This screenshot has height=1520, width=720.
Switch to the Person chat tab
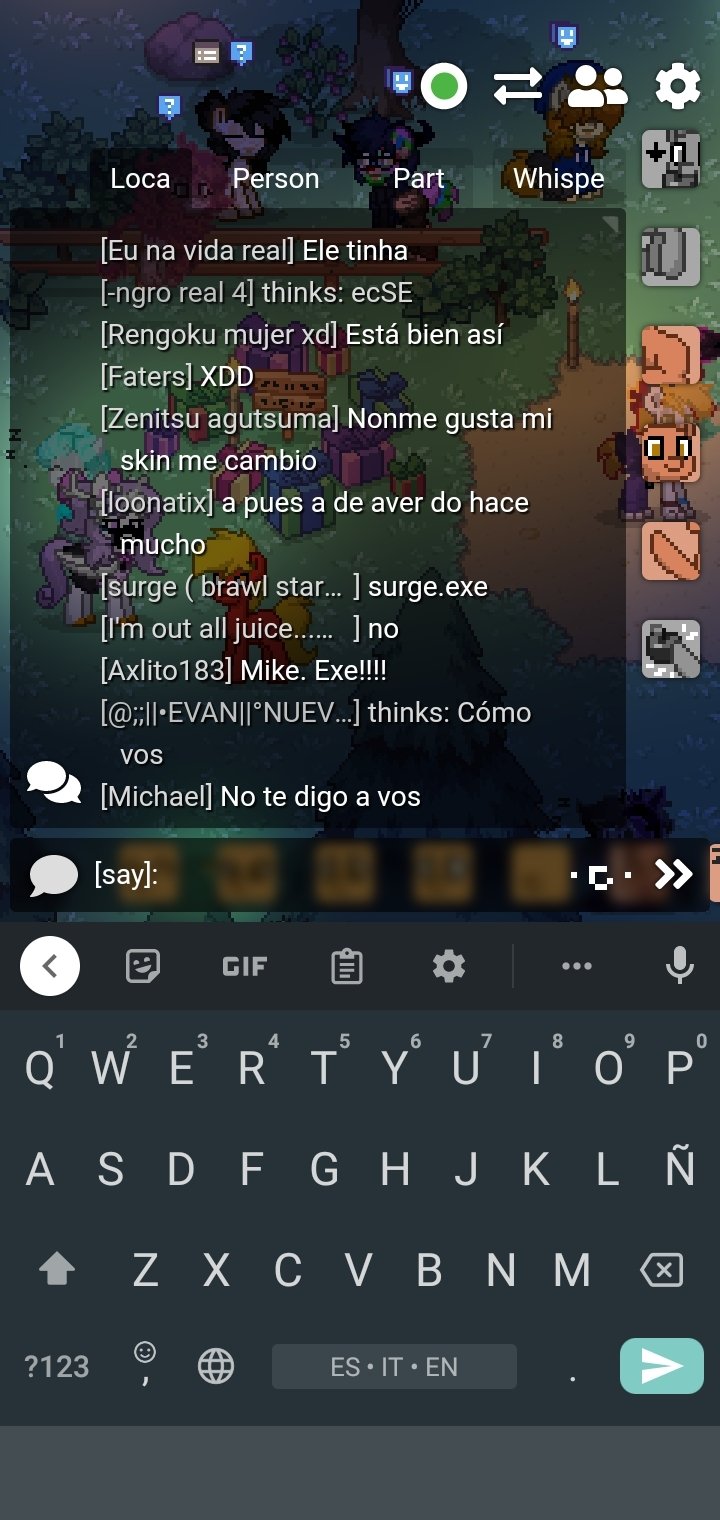tap(275, 179)
